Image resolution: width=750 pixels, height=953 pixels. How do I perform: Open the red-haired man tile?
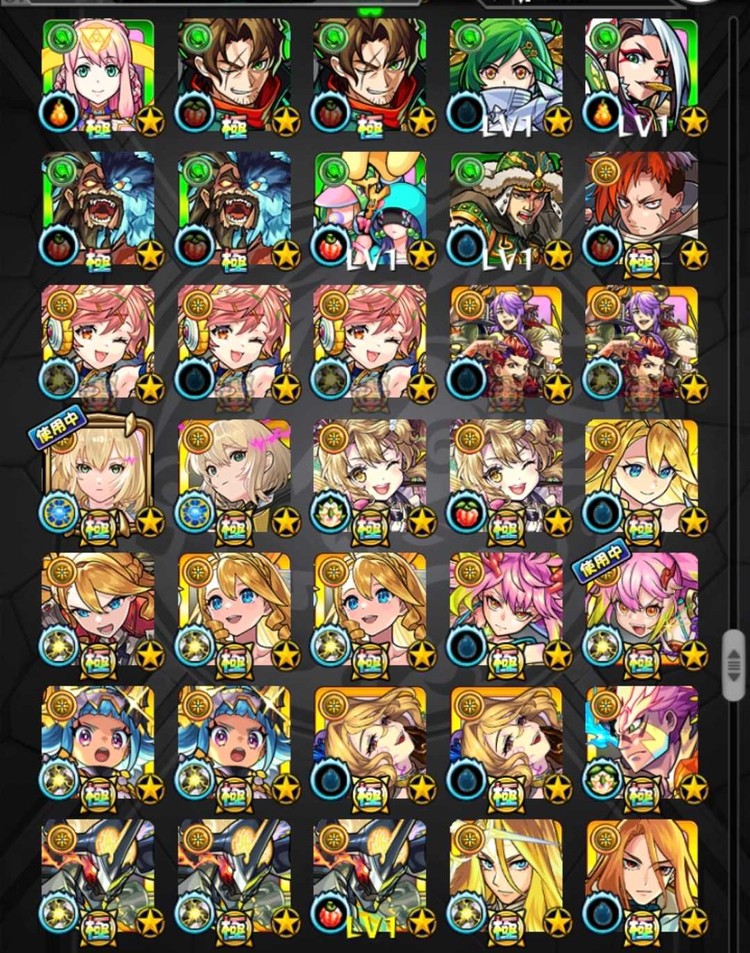click(x=642, y=210)
